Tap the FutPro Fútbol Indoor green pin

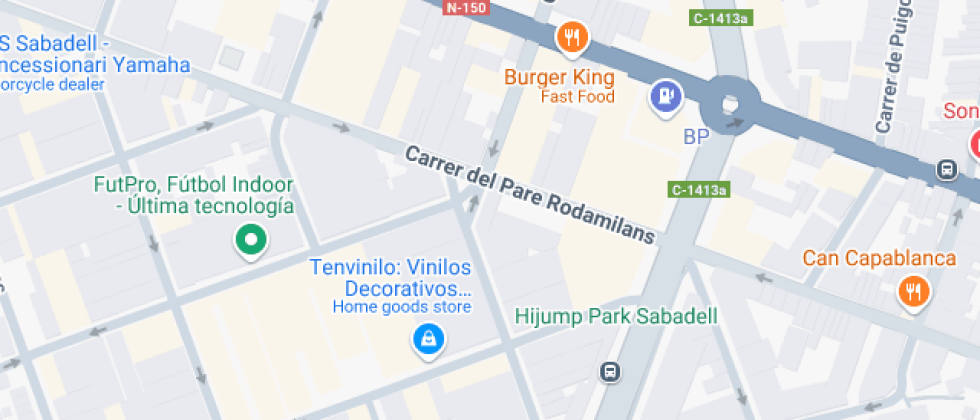click(x=250, y=240)
